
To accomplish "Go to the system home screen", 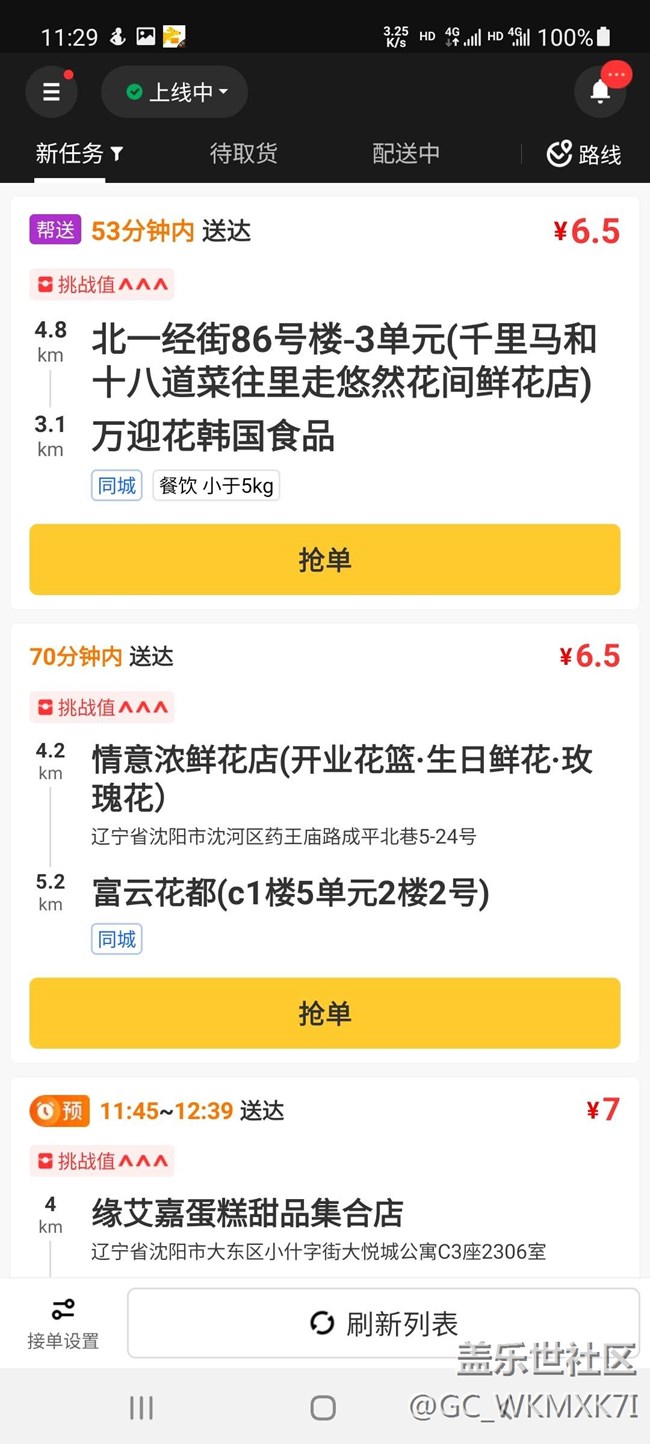I will click(323, 1408).
